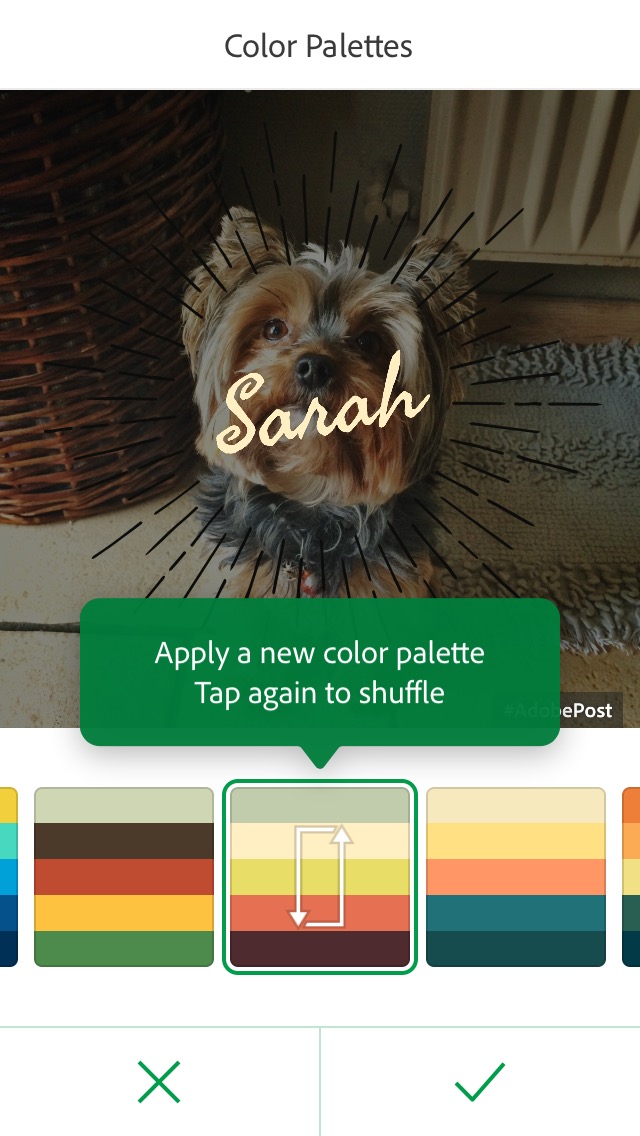640x1136 pixels.
Task: Cancel palette changes with the X button
Action: pyautogui.click(x=159, y=1082)
